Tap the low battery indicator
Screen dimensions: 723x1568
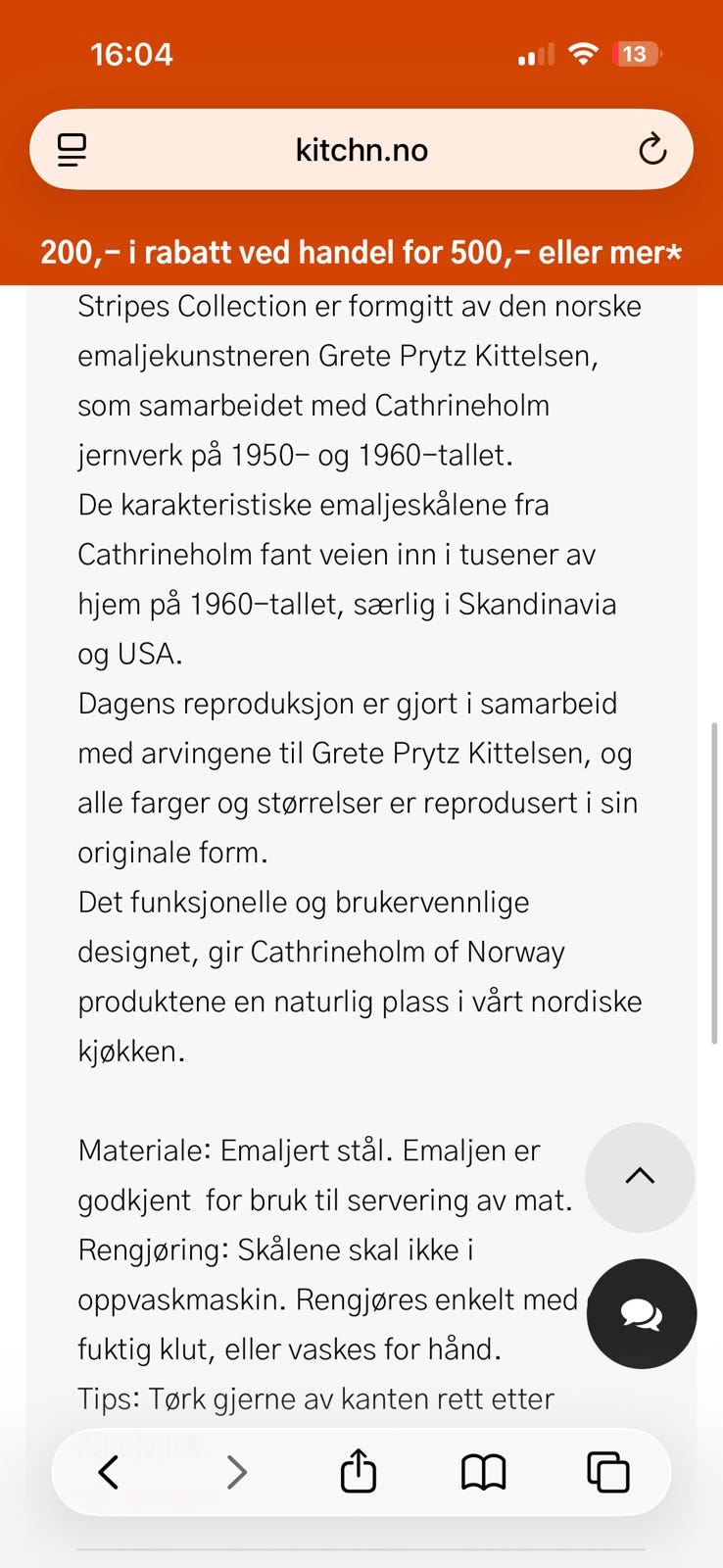point(637,54)
